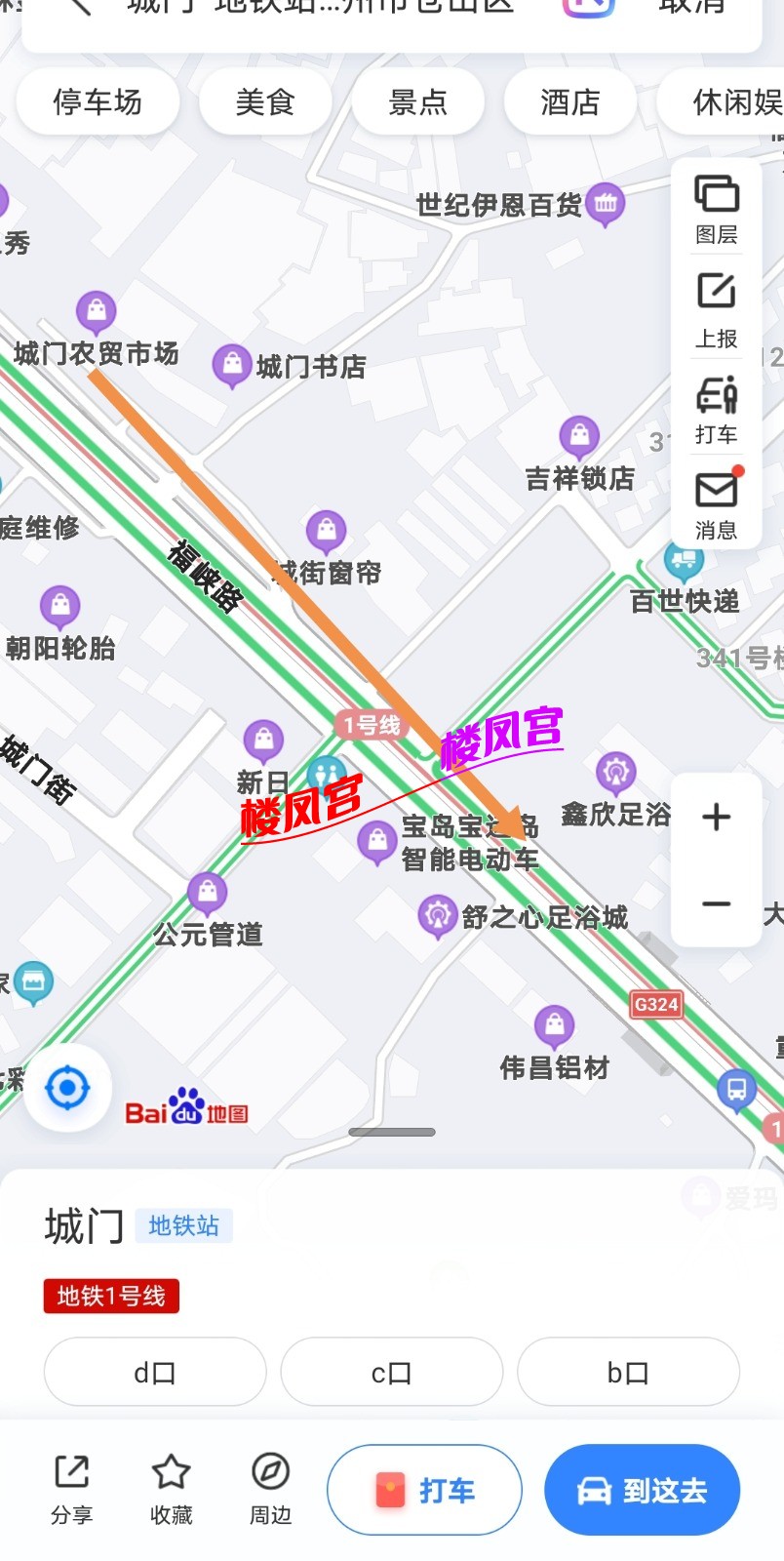Select the 停车场 filter chip

click(x=98, y=101)
